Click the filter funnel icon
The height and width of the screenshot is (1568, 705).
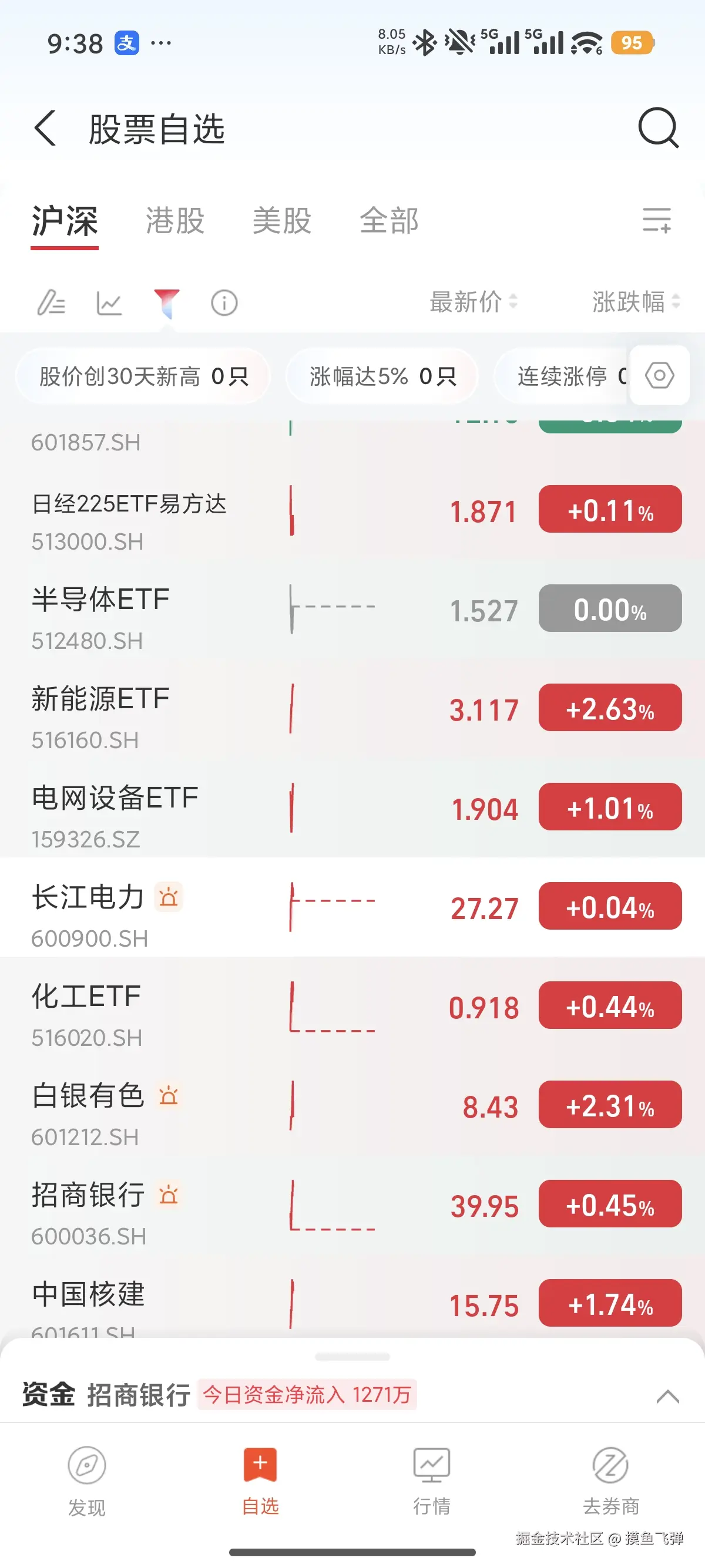166,302
